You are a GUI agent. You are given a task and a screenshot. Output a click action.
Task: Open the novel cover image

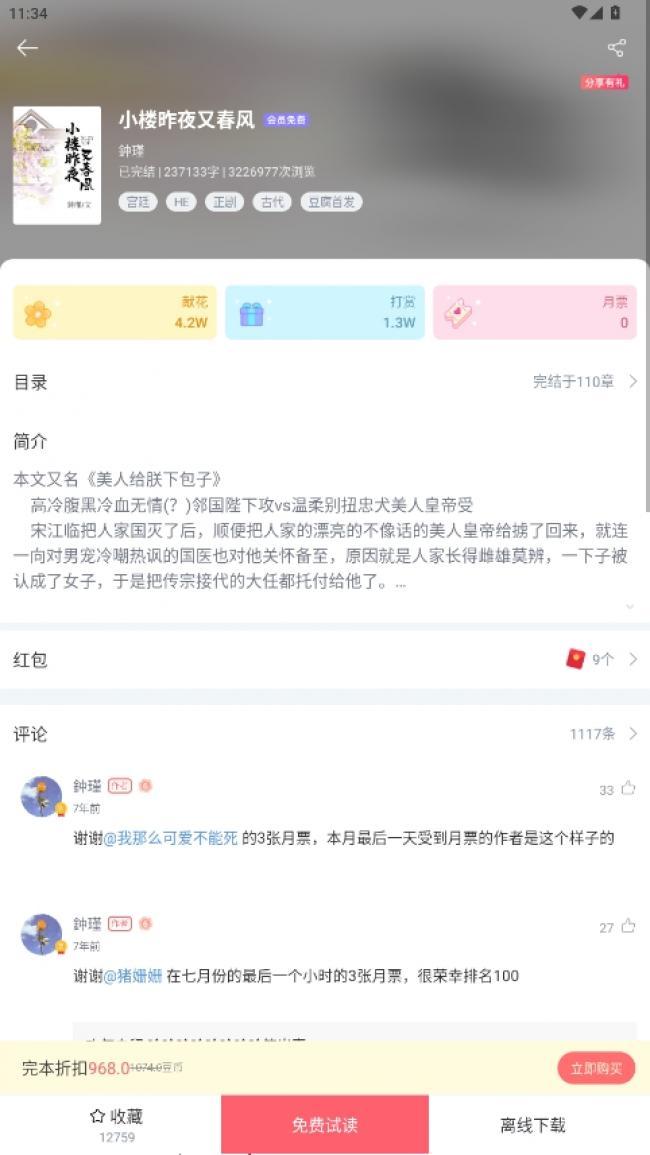(x=57, y=165)
